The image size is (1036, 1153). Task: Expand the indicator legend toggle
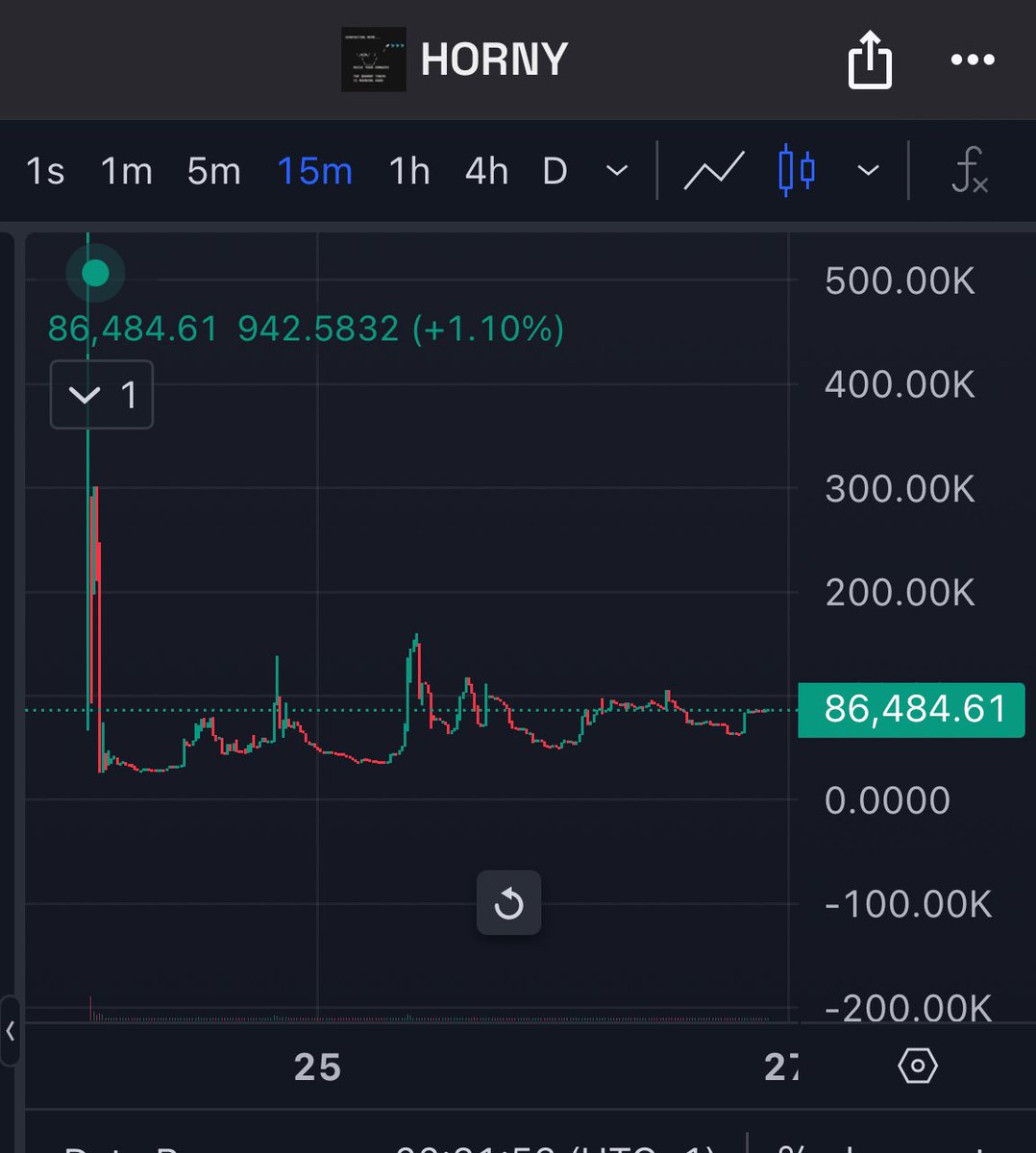[102, 395]
